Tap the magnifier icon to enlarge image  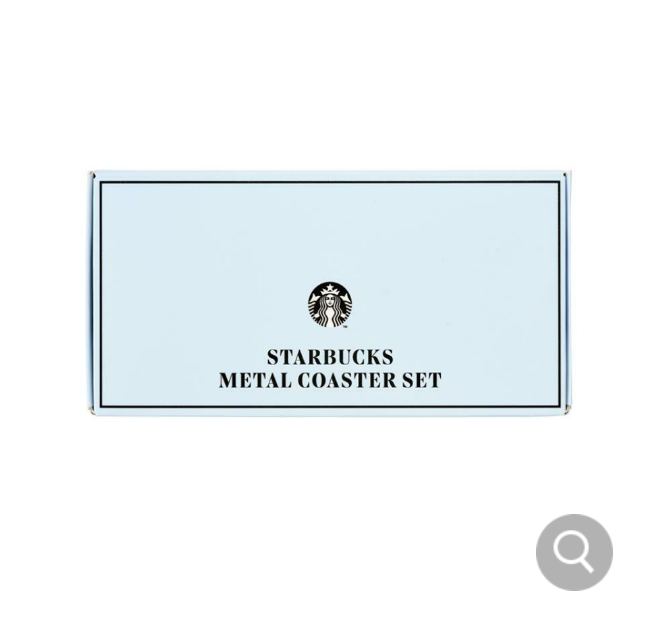tap(574, 552)
